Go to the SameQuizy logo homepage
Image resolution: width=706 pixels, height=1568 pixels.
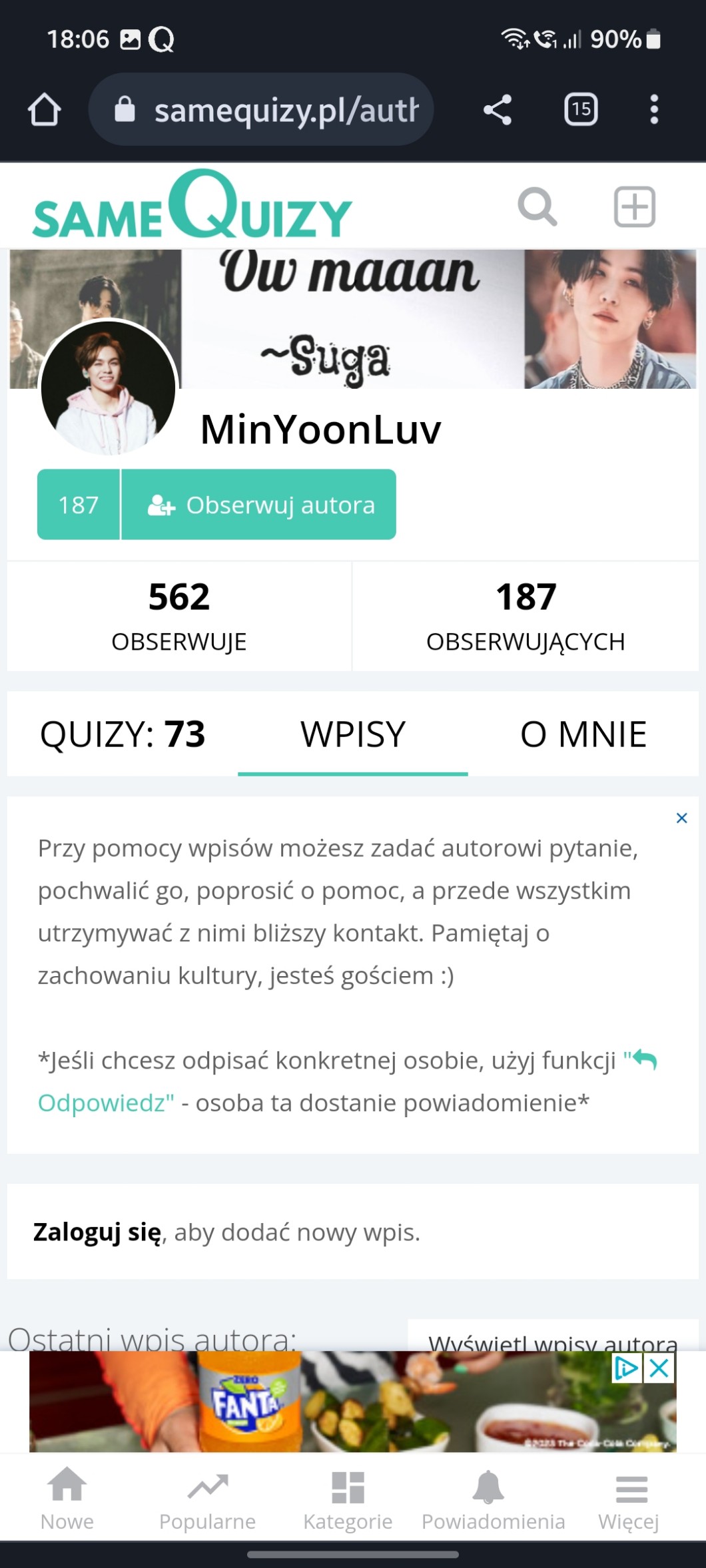pos(192,206)
